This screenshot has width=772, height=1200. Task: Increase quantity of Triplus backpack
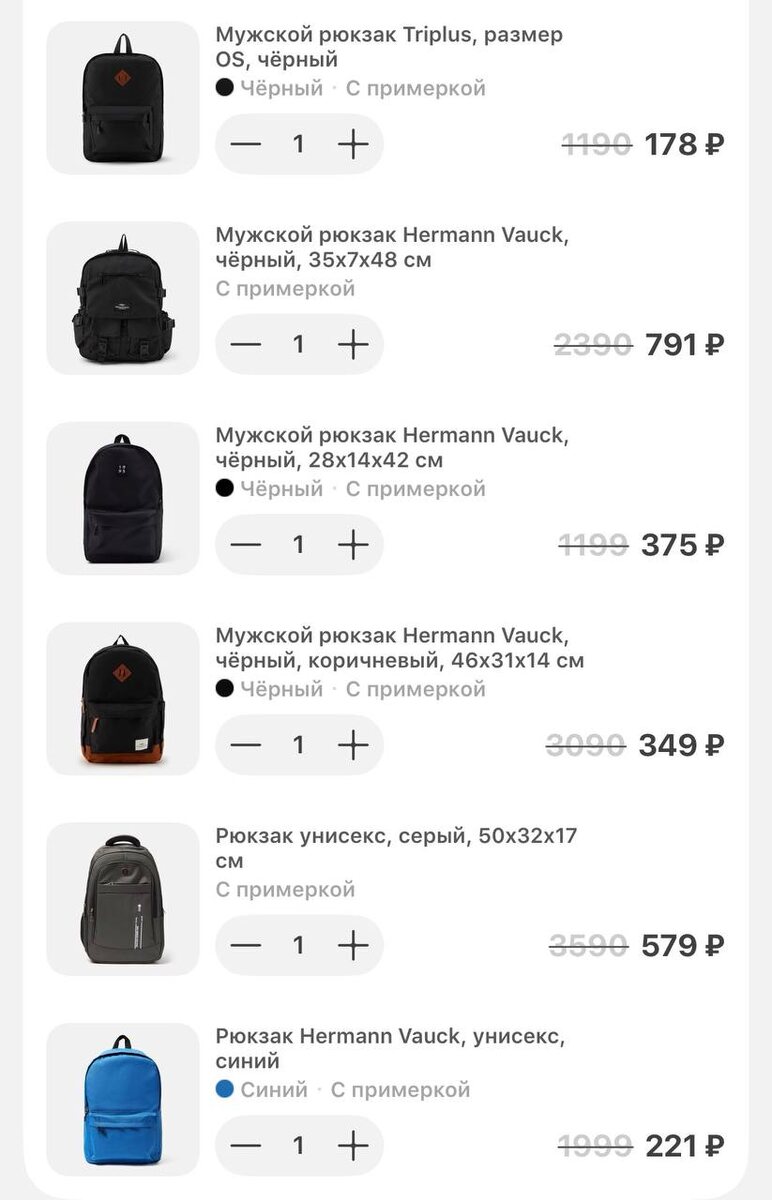click(x=353, y=145)
